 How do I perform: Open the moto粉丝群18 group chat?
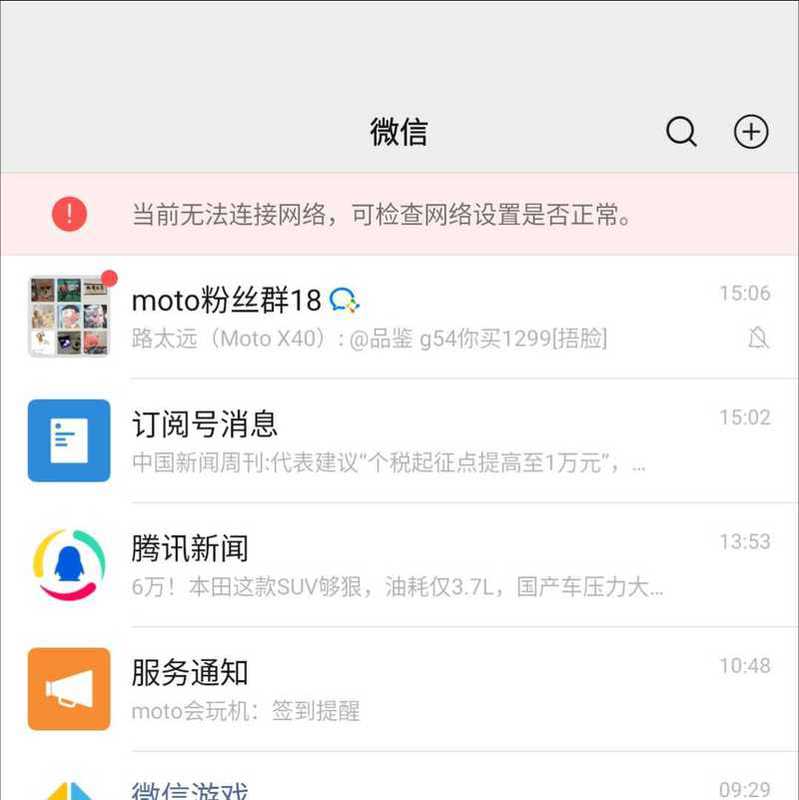pos(399,317)
